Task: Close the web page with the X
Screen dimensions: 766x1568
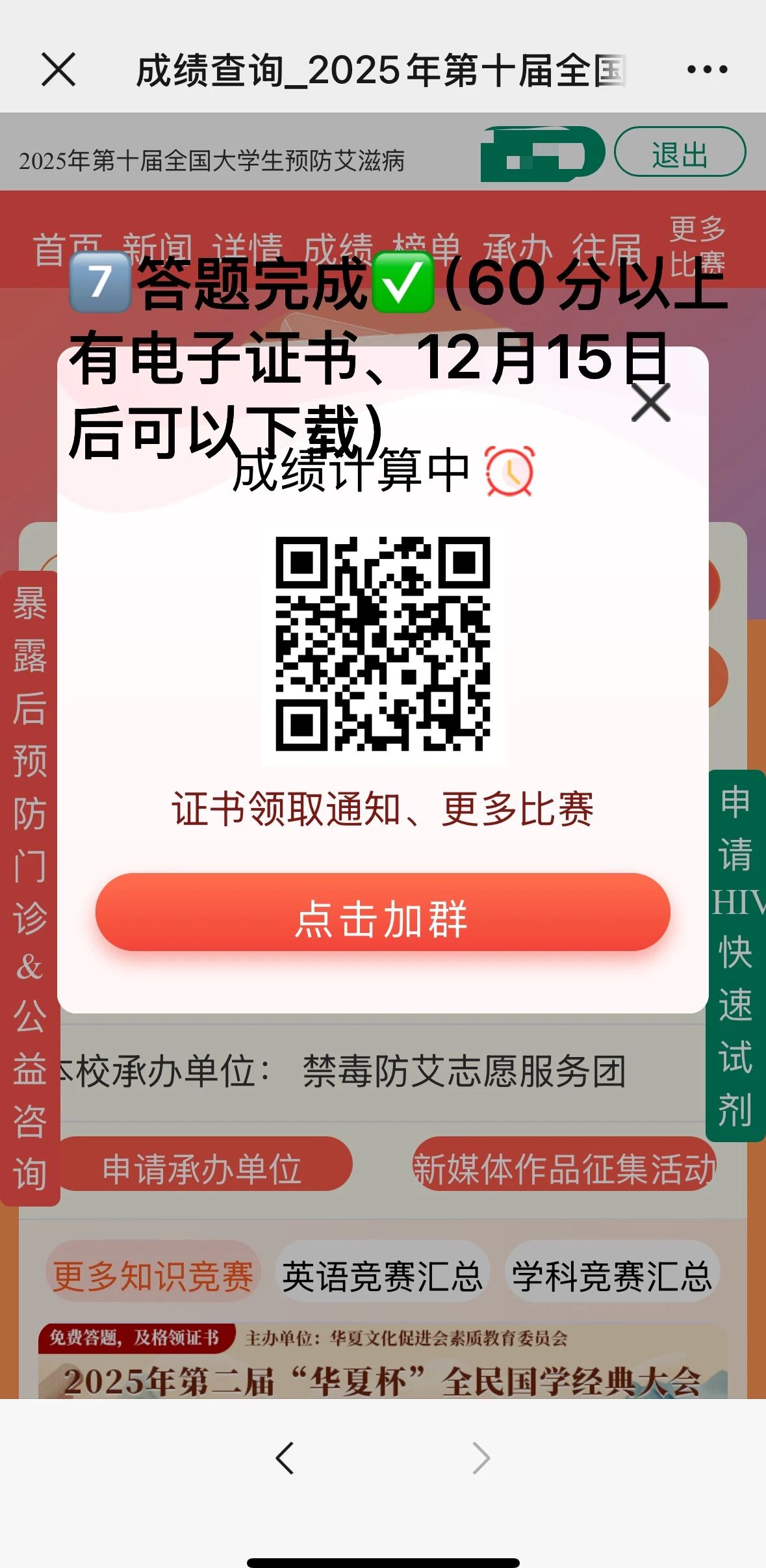Action: [x=58, y=70]
